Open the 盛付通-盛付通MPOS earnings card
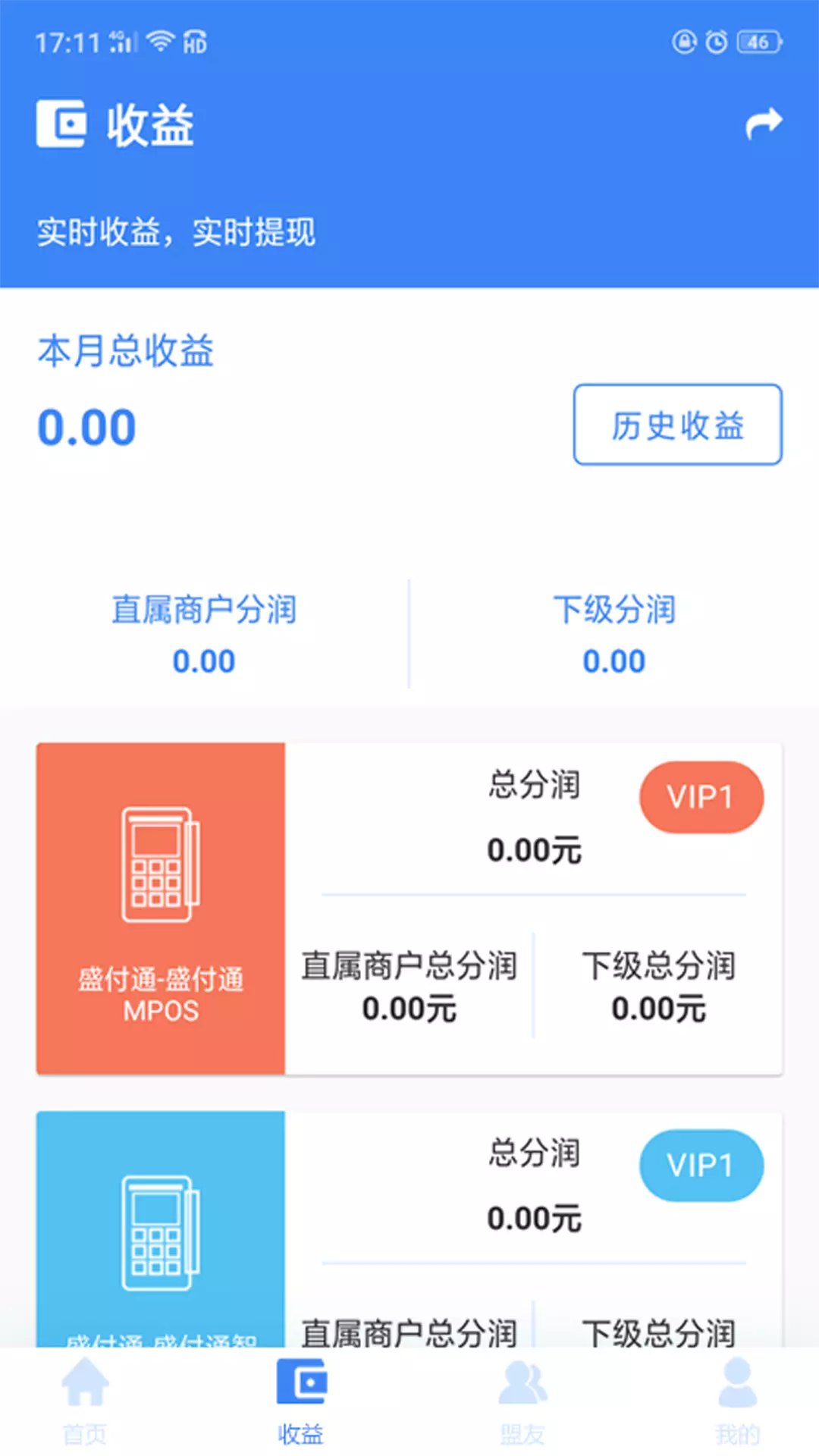The width and height of the screenshot is (819, 1456). point(409,908)
